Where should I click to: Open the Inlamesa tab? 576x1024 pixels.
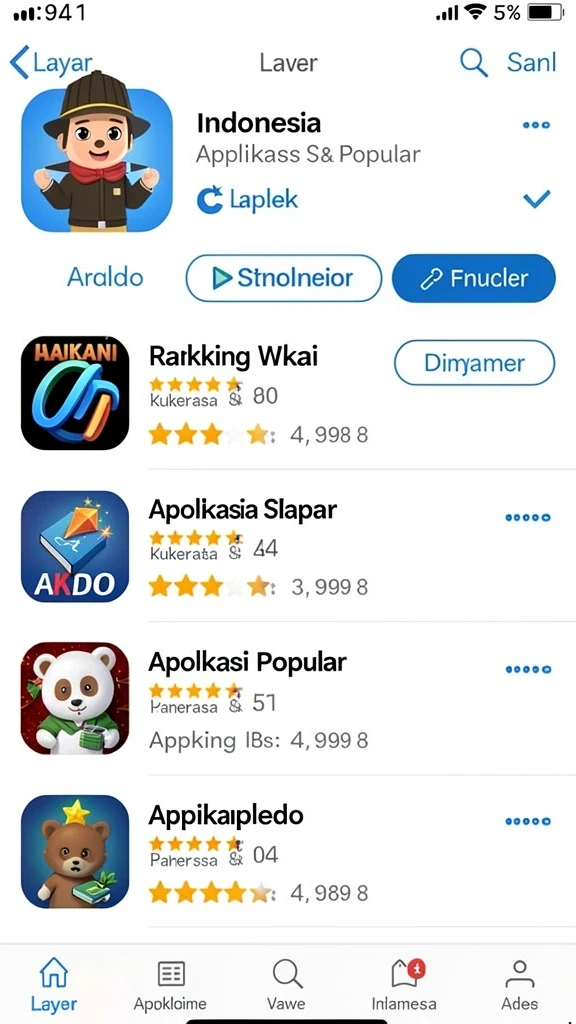pyautogui.click(x=404, y=986)
